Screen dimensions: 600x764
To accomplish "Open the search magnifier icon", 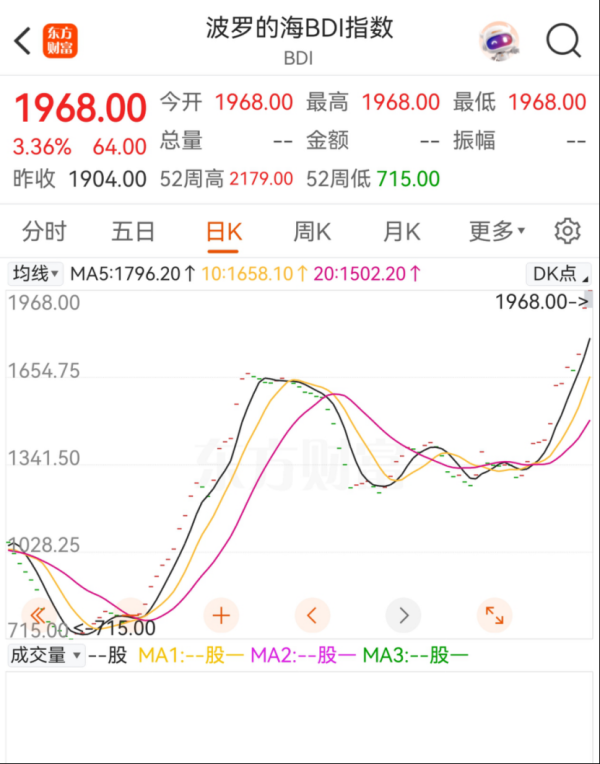I will pyautogui.click(x=563, y=41).
